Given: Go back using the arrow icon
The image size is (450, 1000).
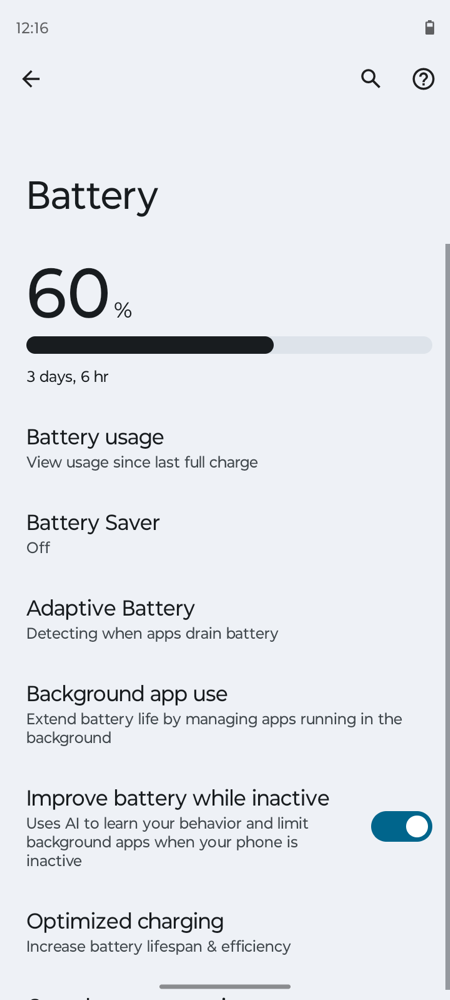Looking at the screenshot, I should coord(31,79).
